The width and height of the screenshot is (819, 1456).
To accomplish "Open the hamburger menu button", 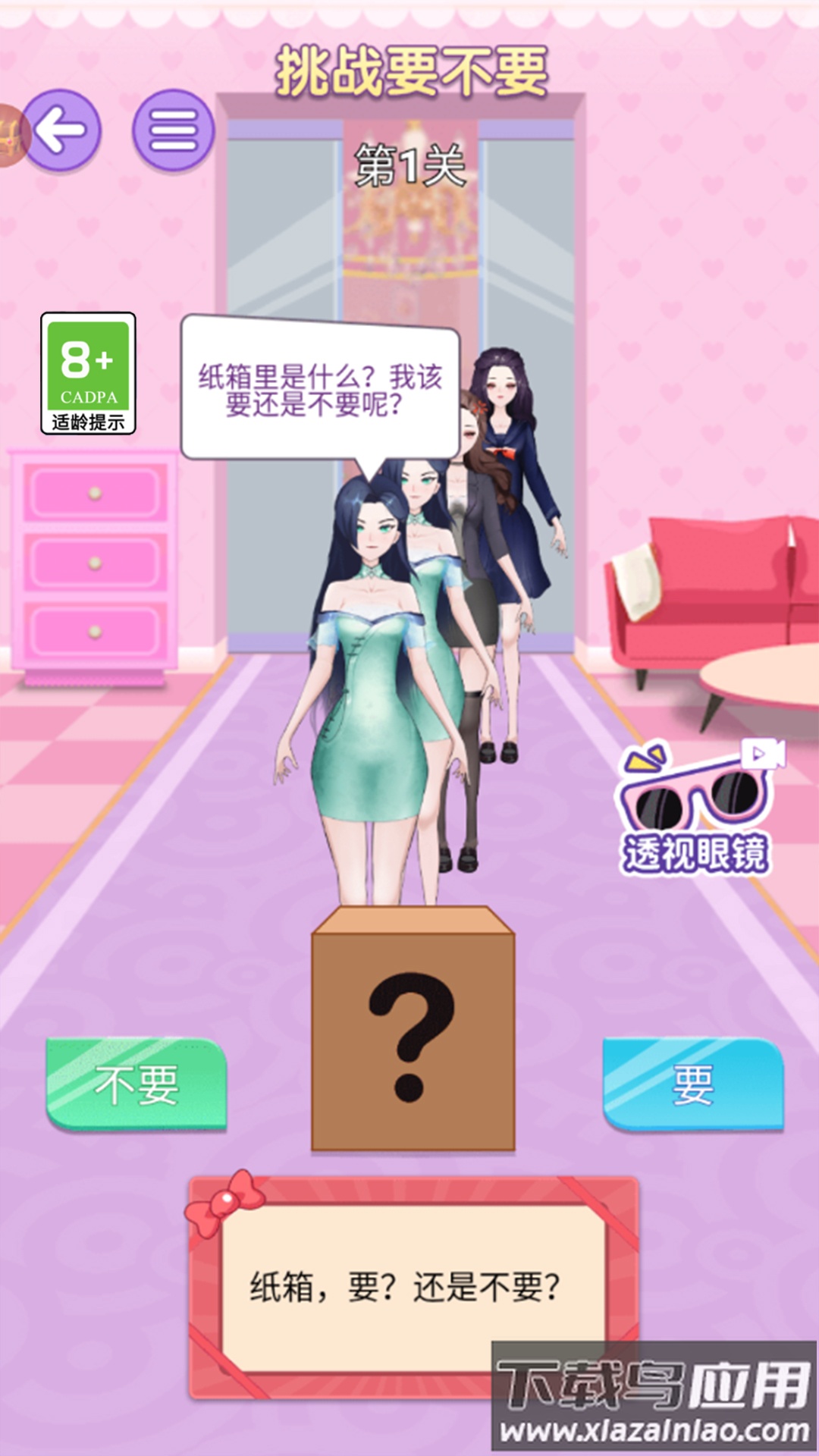I will [x=173, y=130].
